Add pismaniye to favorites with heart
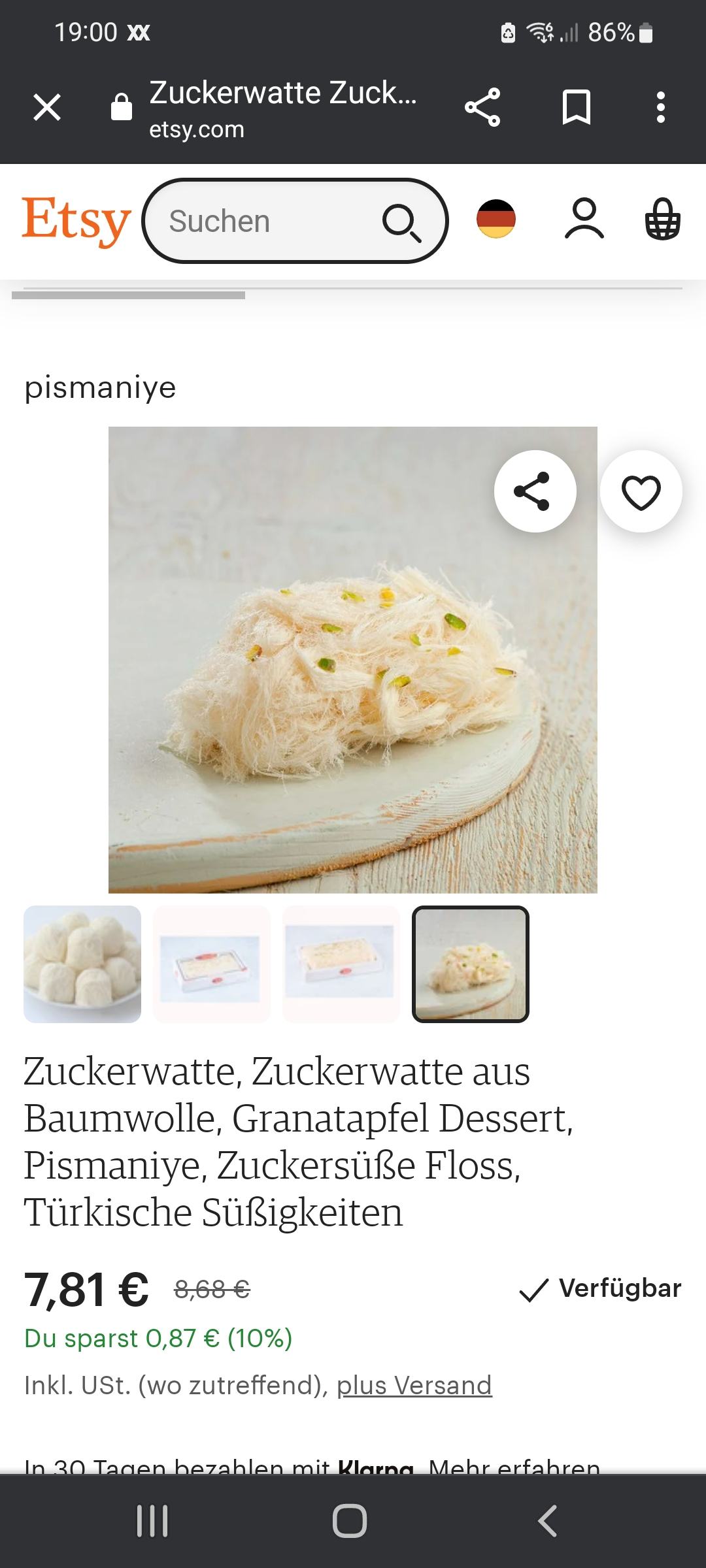 [641, 491]
